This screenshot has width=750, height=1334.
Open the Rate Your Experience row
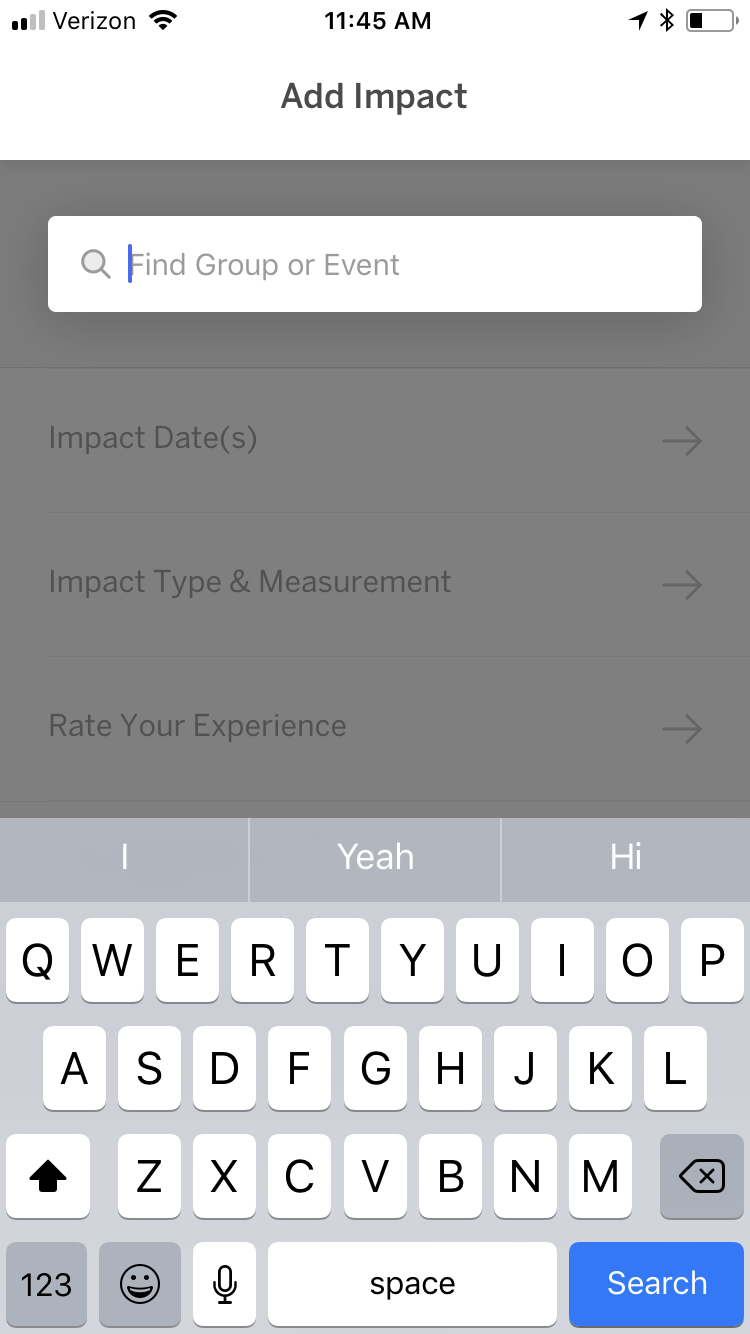click(375, 728)
